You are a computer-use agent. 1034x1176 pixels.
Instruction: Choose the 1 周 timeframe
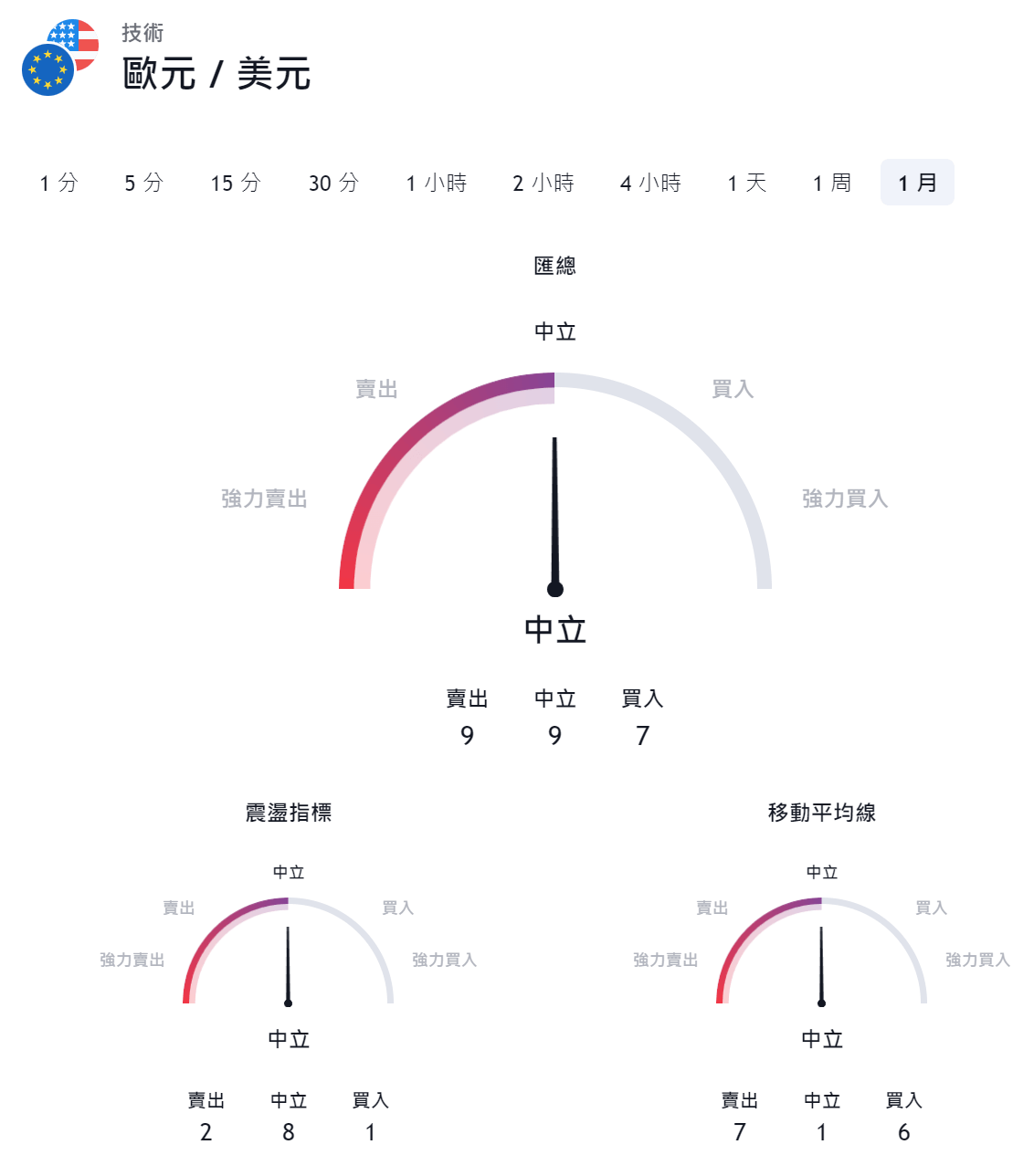pyautogui.click(x=832, y=183)
